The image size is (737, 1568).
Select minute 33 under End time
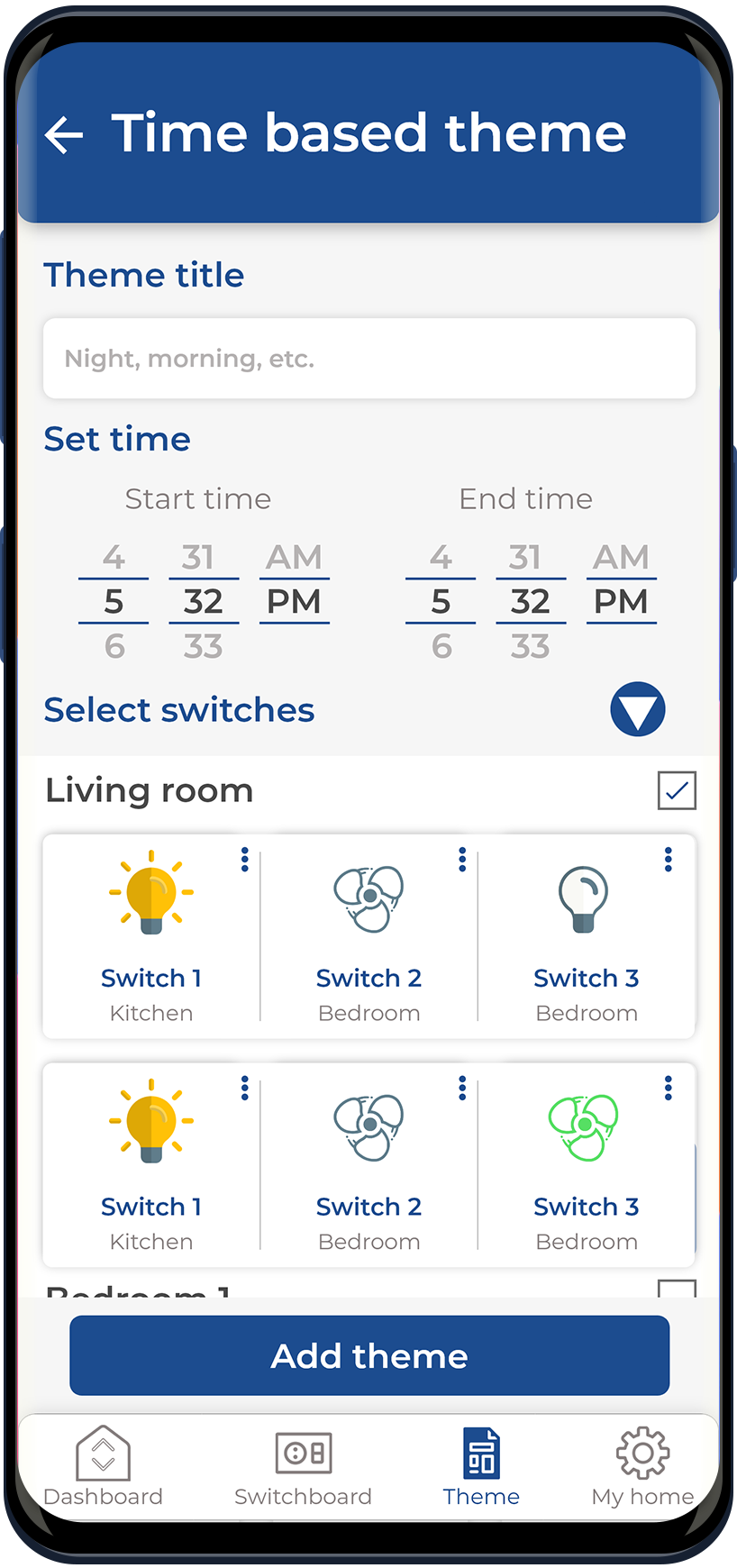pyautogui.click(x=530, y=646)
